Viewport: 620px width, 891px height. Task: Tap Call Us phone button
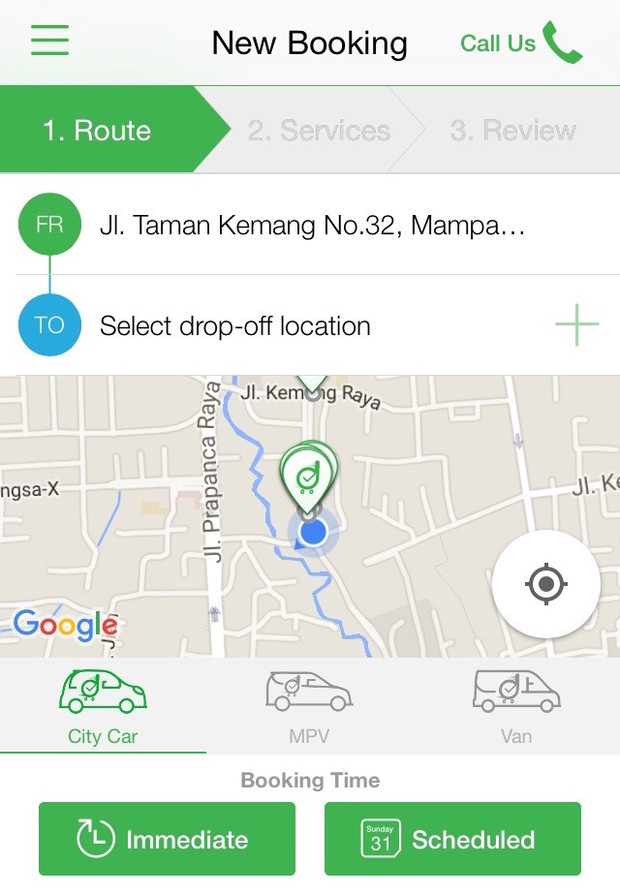[520, 43]
